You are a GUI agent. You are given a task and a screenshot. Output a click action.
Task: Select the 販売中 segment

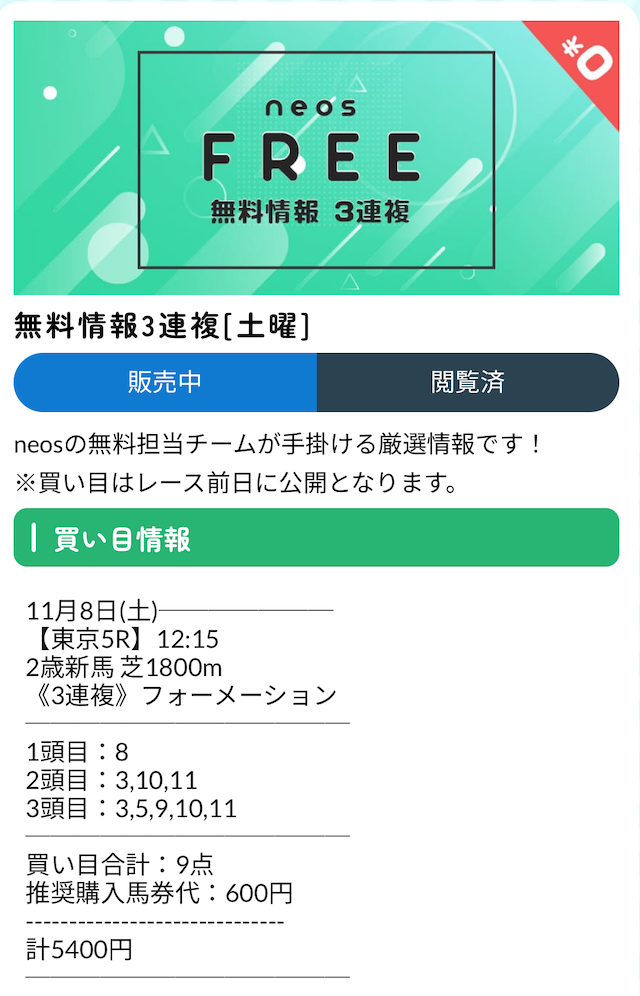(165, 382)
